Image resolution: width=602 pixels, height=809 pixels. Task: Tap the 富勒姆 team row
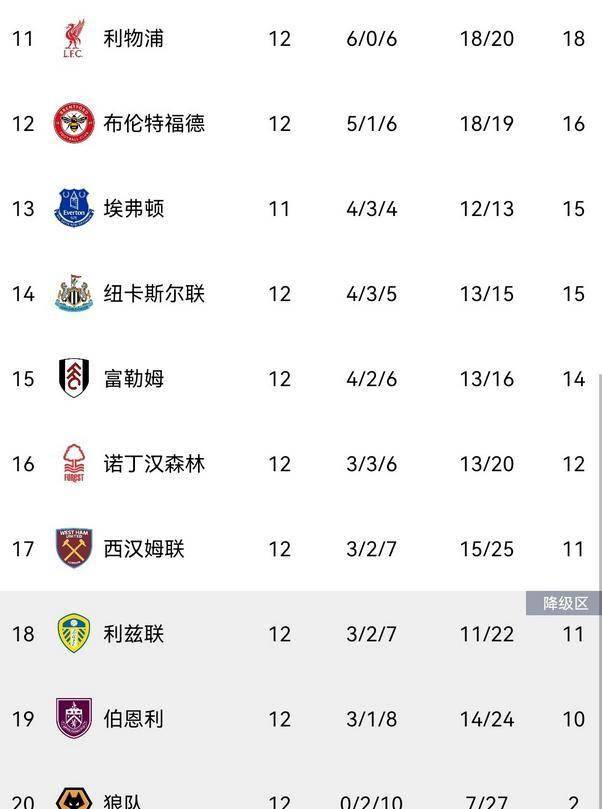pyautogui.click(x=133, y=379)
